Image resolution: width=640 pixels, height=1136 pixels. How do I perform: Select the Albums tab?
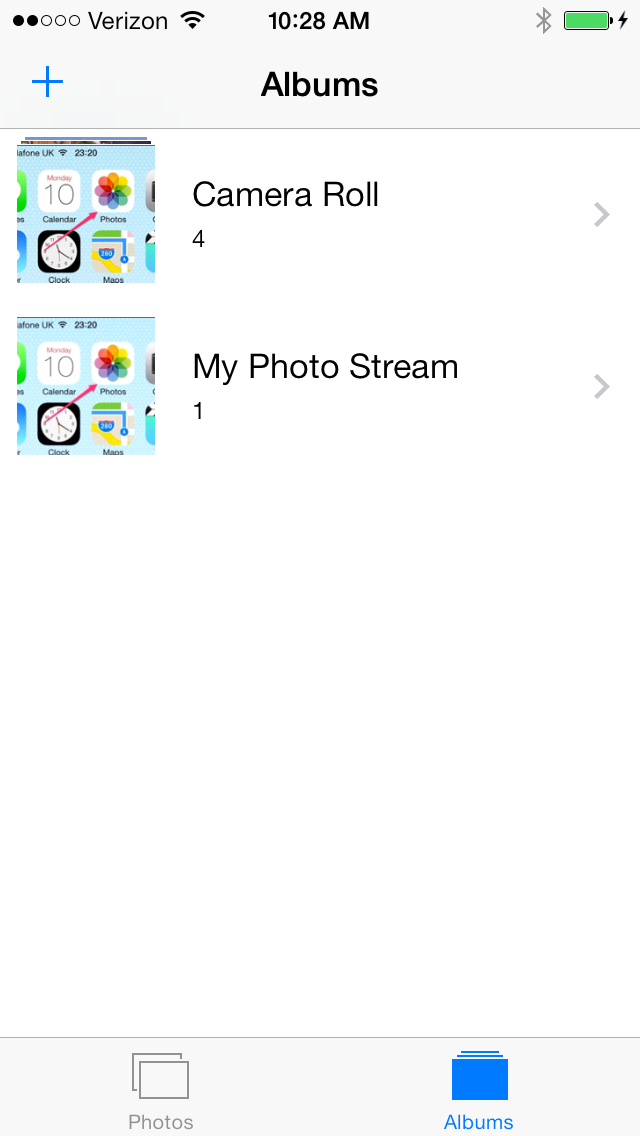pyautogui.click(x=479, y=1089)
